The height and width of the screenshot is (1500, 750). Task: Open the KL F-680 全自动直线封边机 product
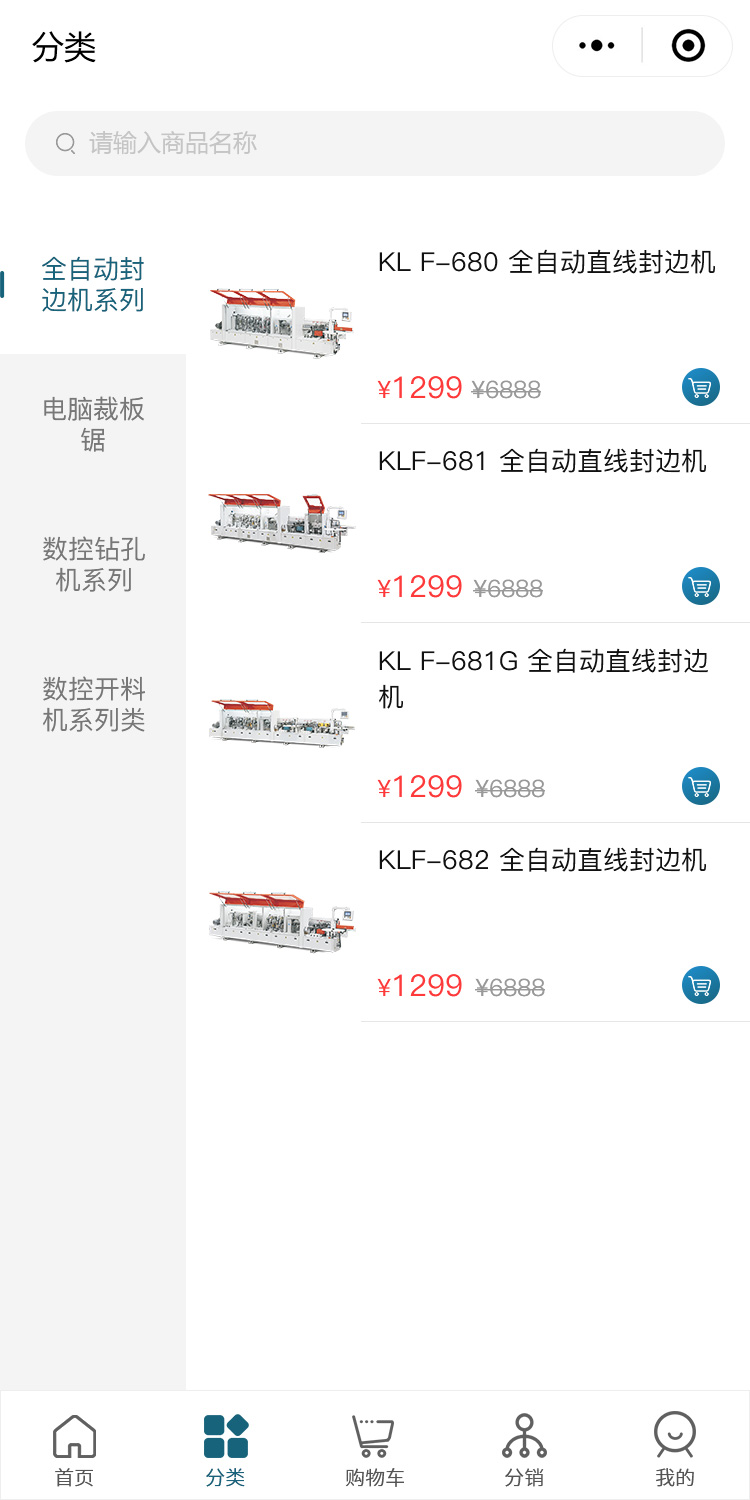click(x=546, y=262)
